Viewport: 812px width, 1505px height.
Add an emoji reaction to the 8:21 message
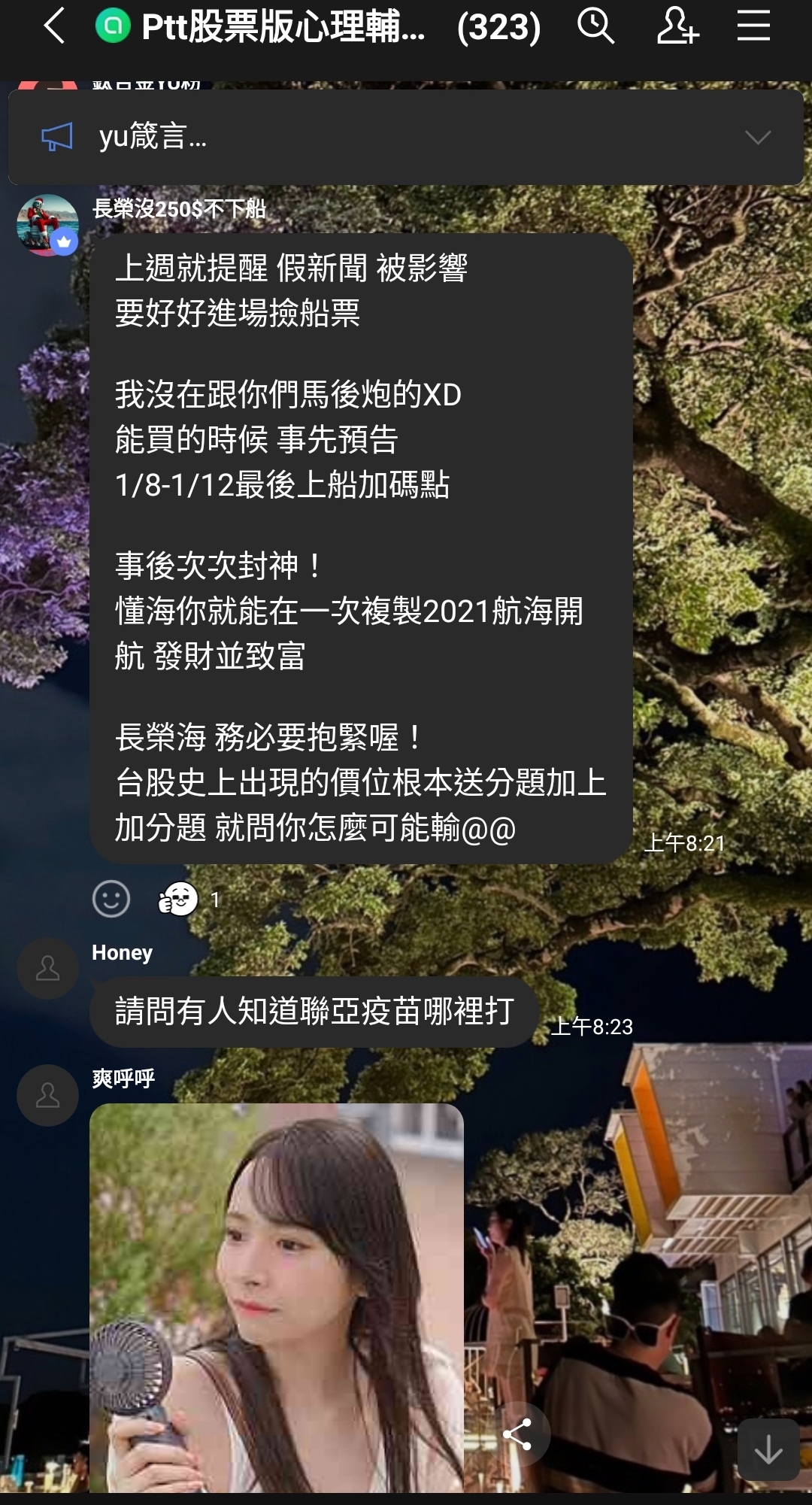[111, 899]
